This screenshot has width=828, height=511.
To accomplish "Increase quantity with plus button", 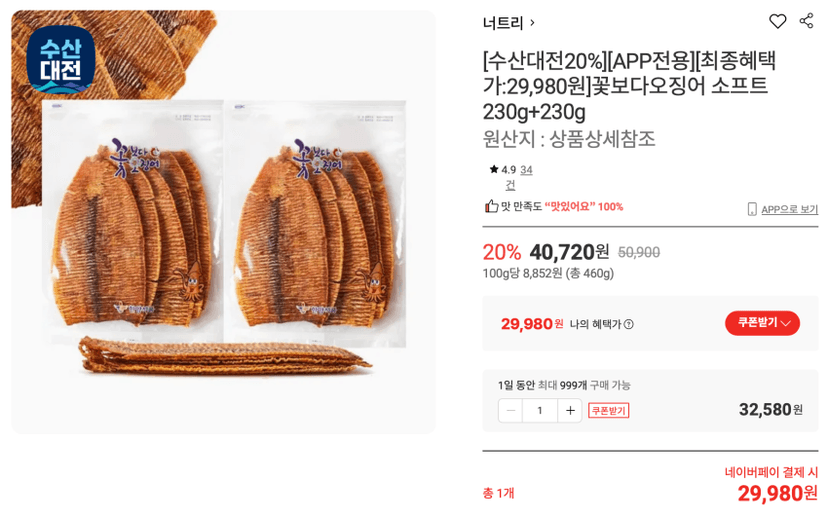I will pyautogui.click(x=570, y=410).
